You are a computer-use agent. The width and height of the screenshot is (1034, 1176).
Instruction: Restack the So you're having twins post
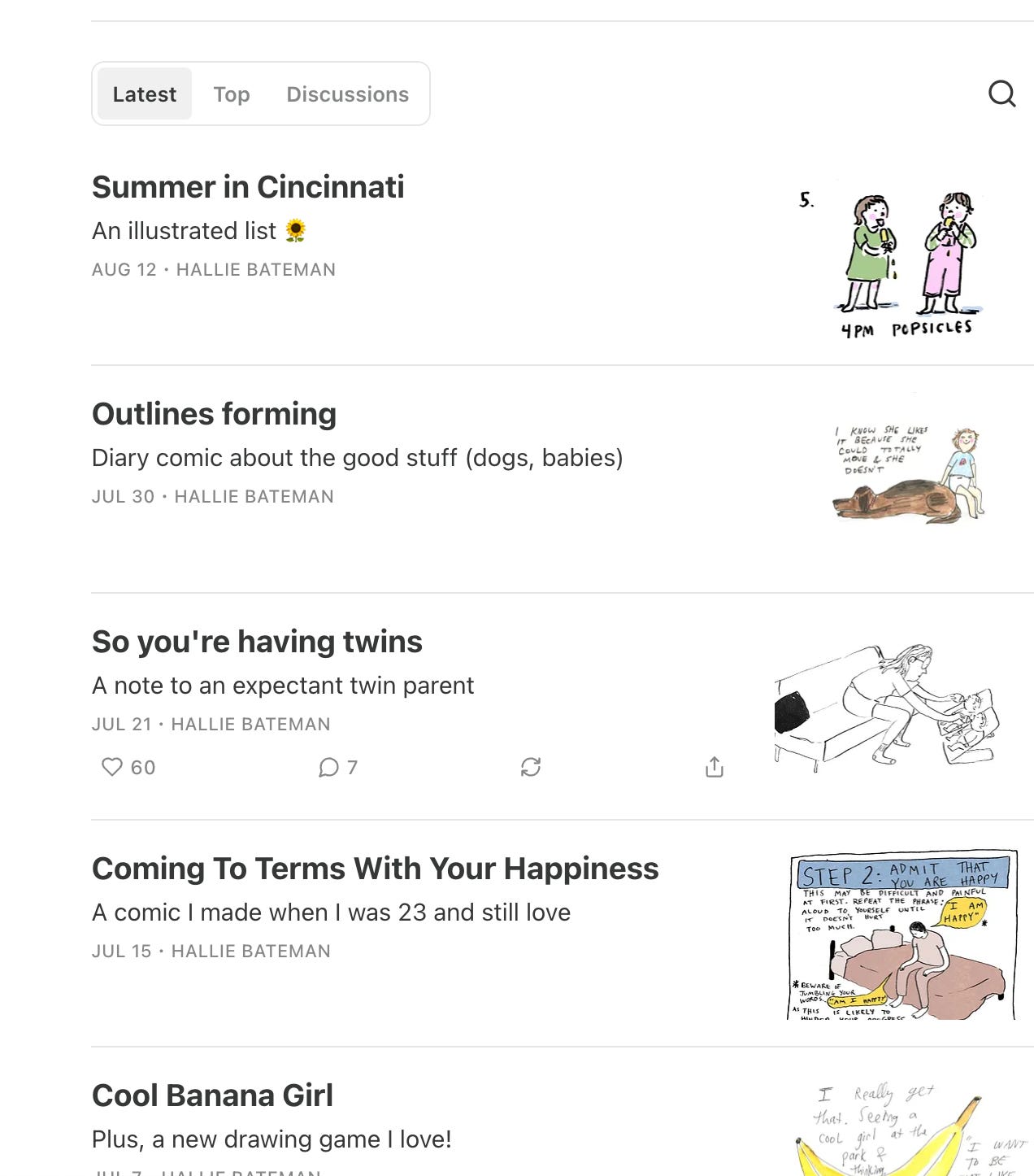[x=531, y=767]
